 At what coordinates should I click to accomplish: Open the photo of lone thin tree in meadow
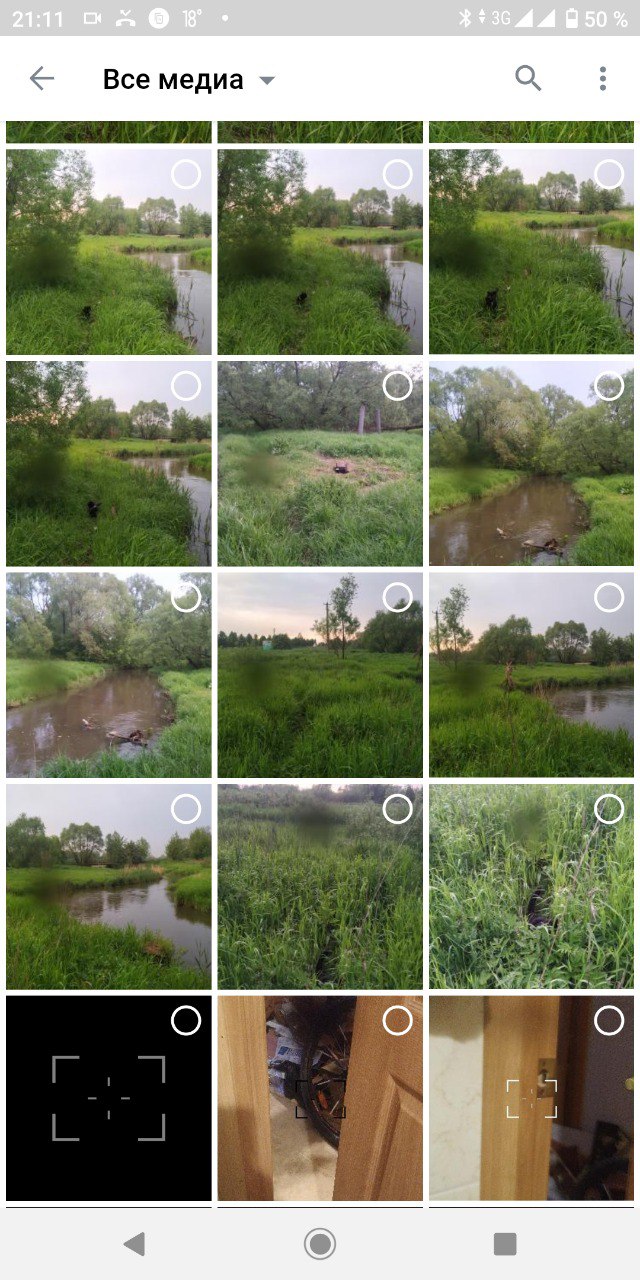click(320, 675)
